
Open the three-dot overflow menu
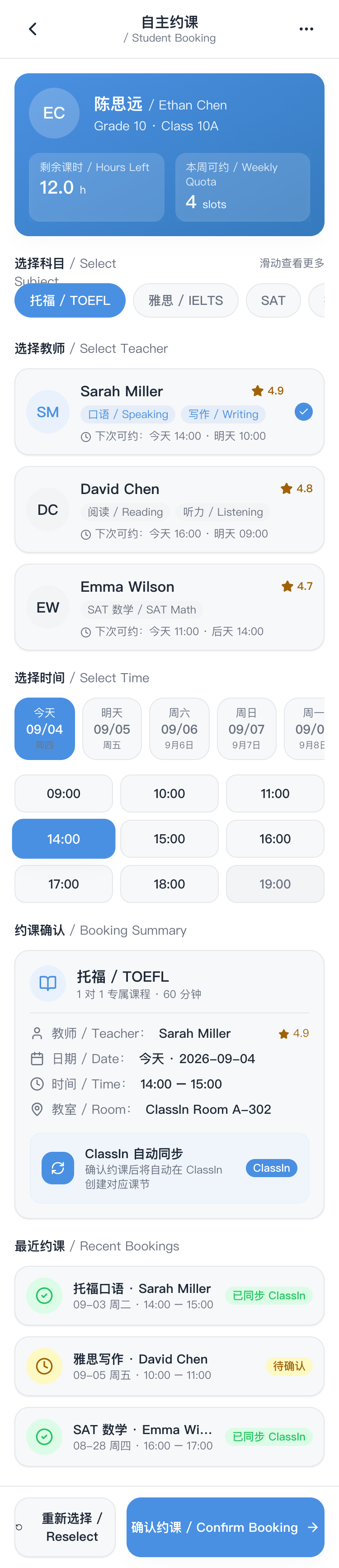click(306, 29)
